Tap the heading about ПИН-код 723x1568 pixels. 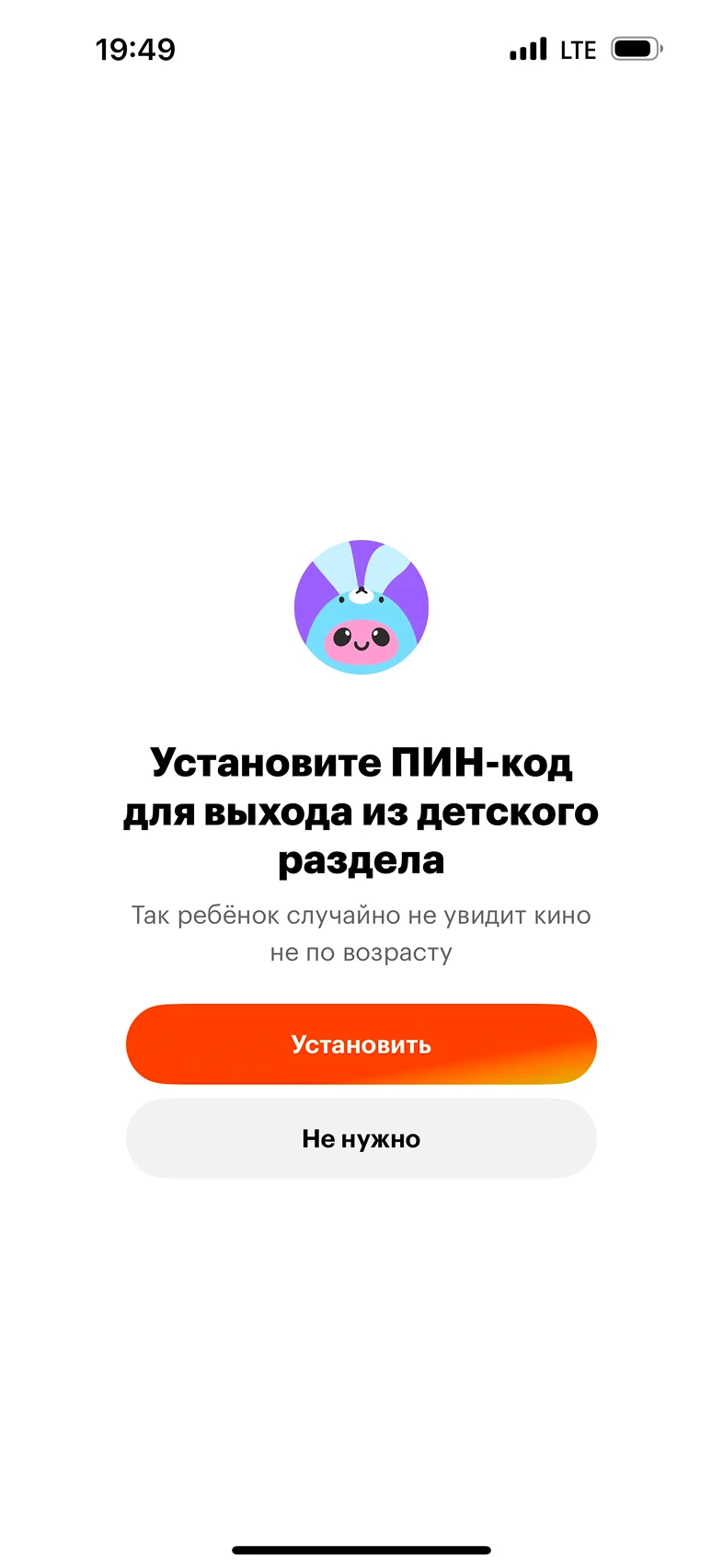click(361, 813)
